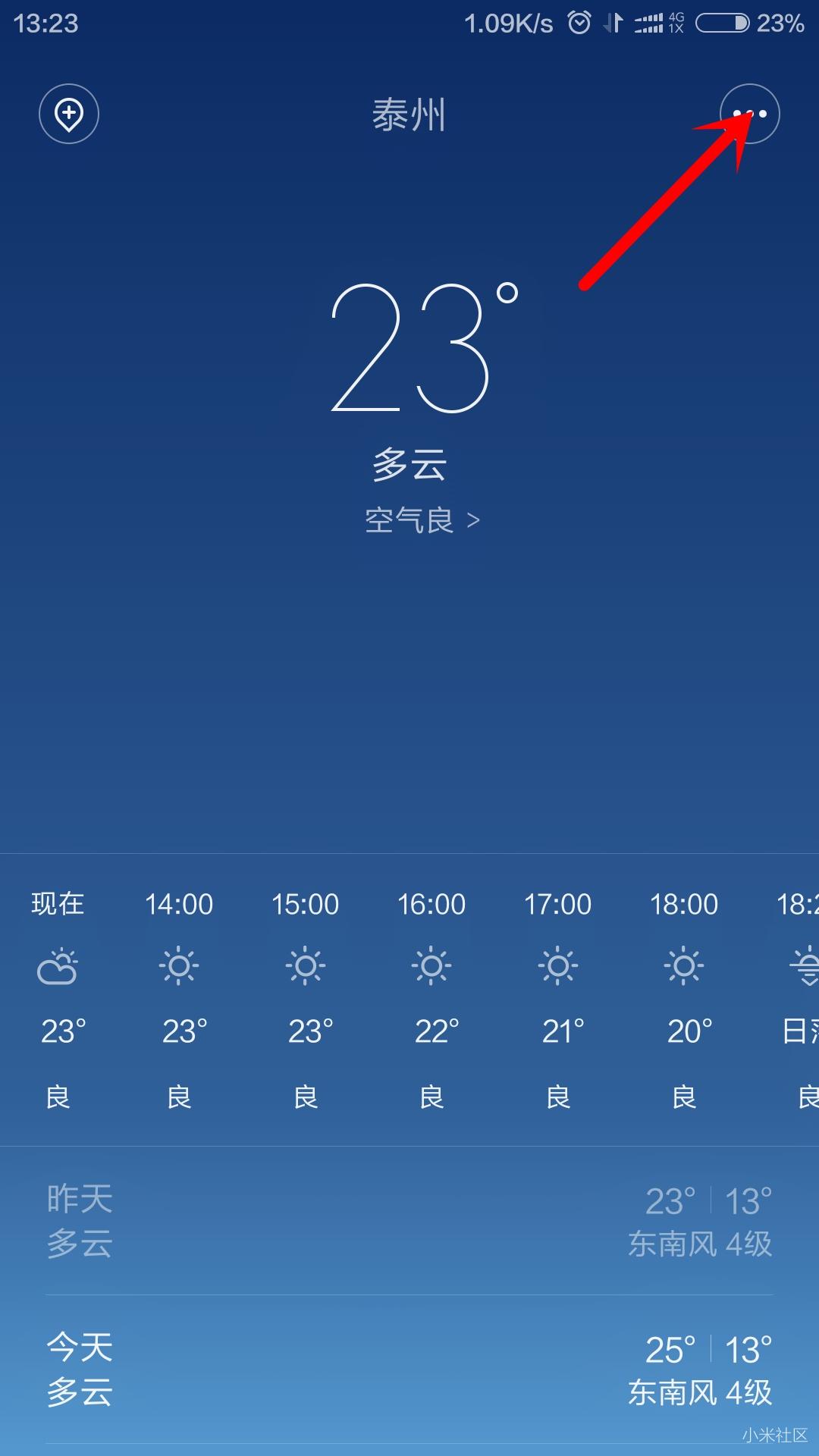
Task: Tap the alarm clock status bar icon
Action: 579,23
